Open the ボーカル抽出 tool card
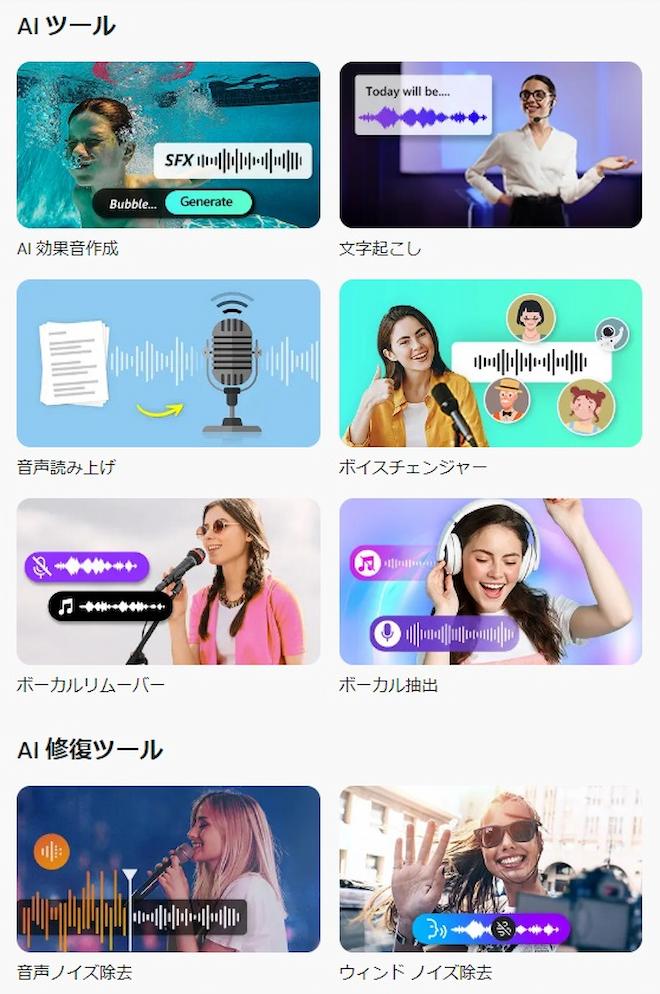This screenshot has width=660, height=994. point(491,581)
